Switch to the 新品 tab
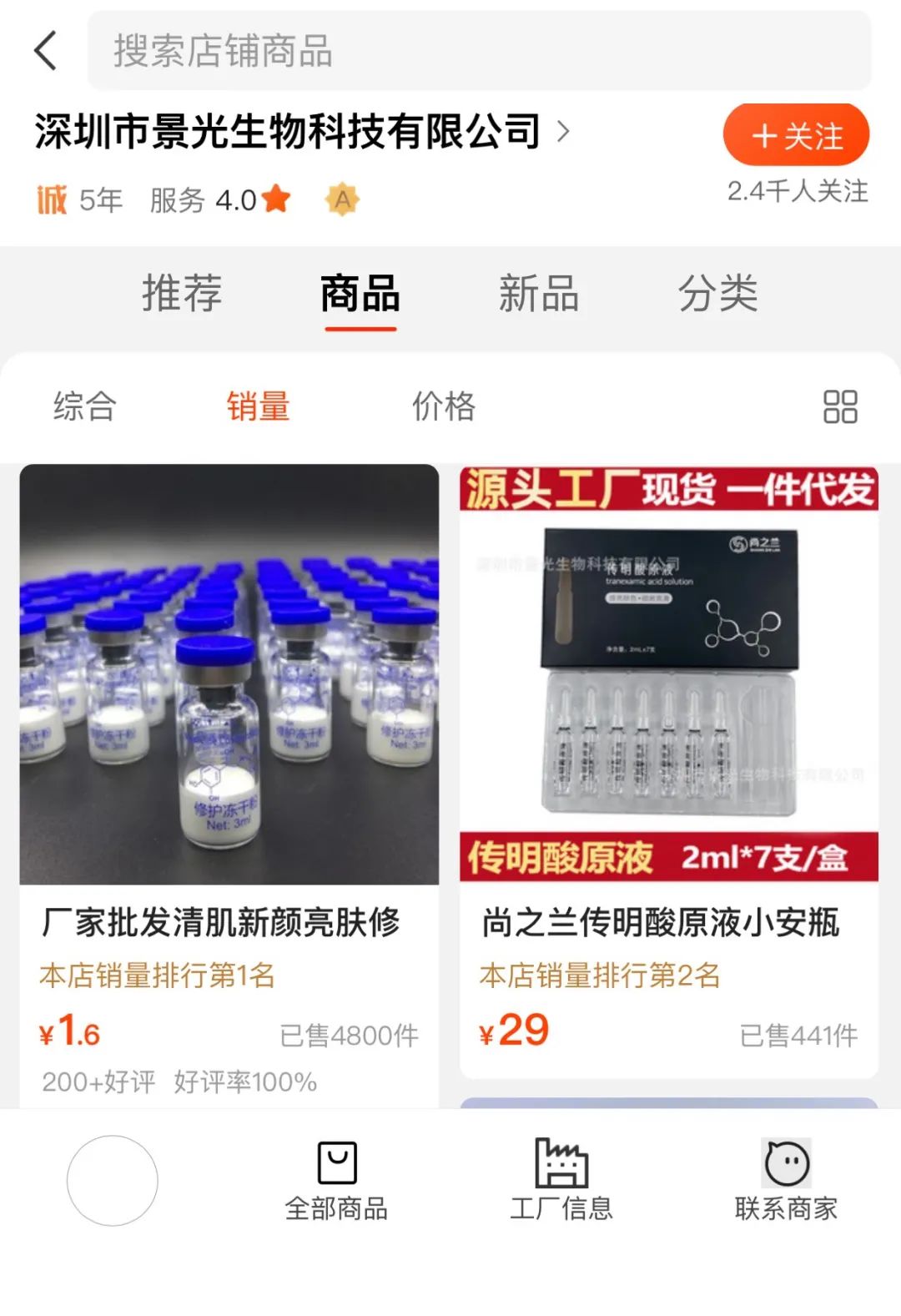The width and height of the screenshot is (901, 1316). 539,294
